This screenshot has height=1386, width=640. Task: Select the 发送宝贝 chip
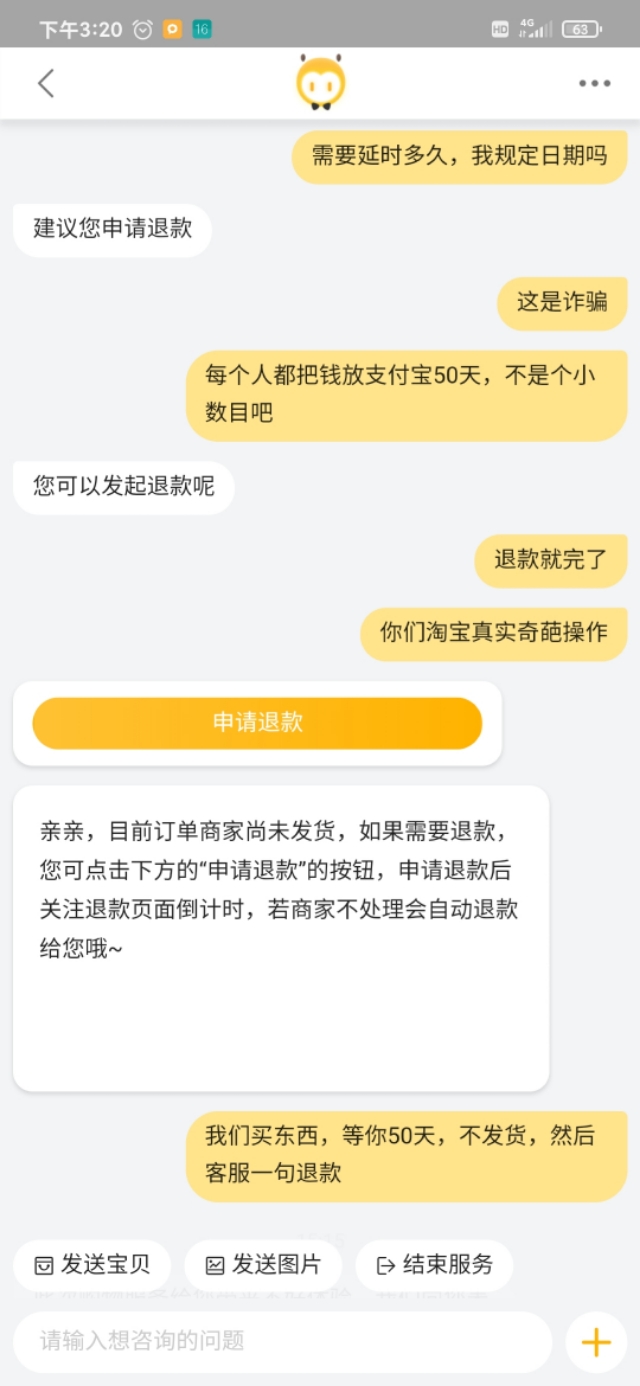point(92,1265)
